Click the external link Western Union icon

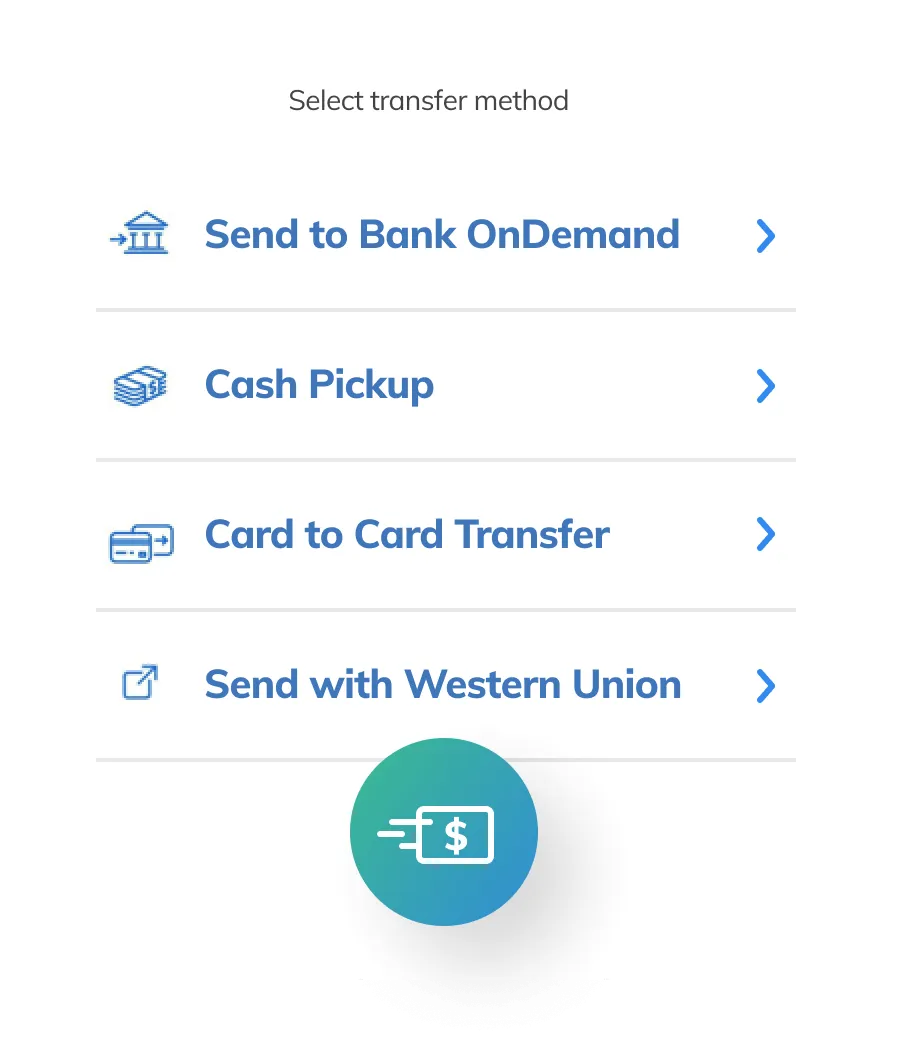[142, 684]
